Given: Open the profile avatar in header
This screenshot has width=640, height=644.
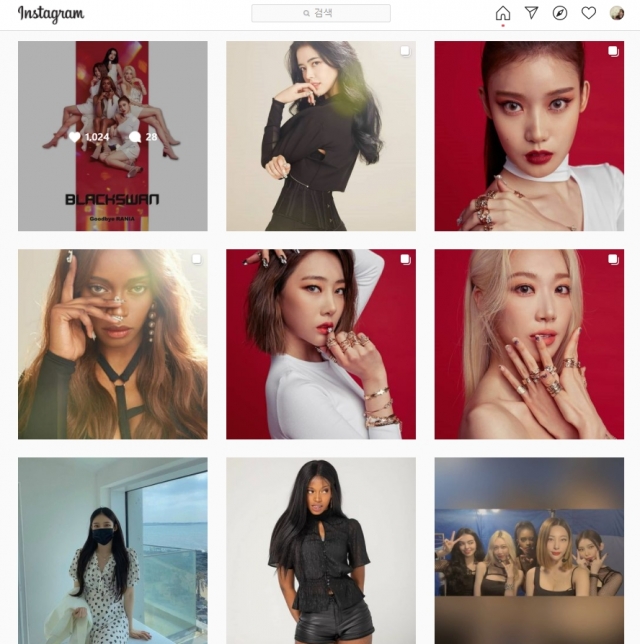Looking at the screenshot, I should click(x=617, y=13).
